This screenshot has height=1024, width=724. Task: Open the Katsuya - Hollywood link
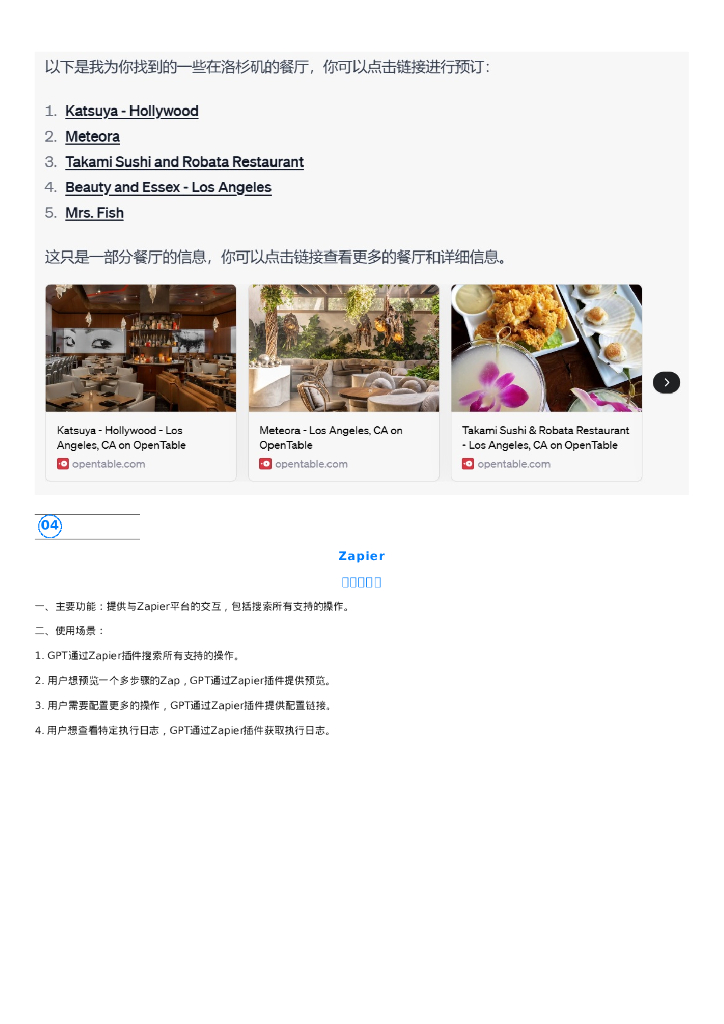[x=131, y=111]
